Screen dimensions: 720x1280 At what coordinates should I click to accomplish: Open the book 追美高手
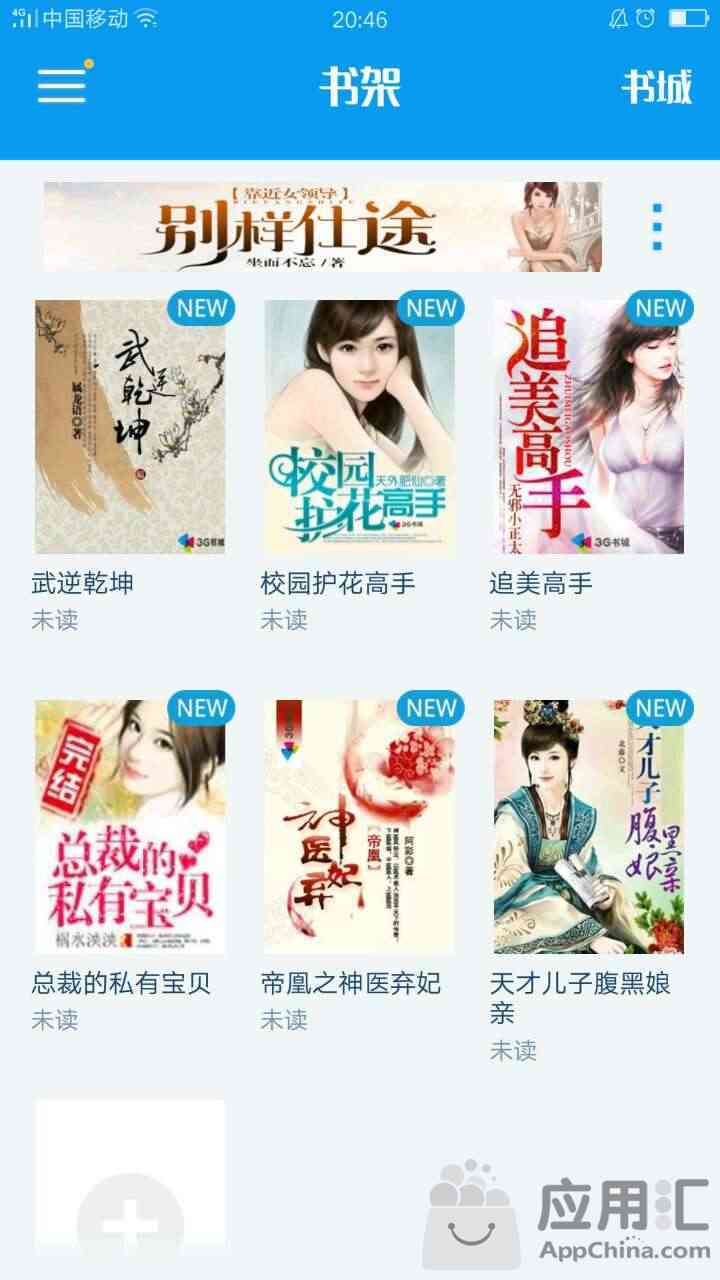[588, 427]
